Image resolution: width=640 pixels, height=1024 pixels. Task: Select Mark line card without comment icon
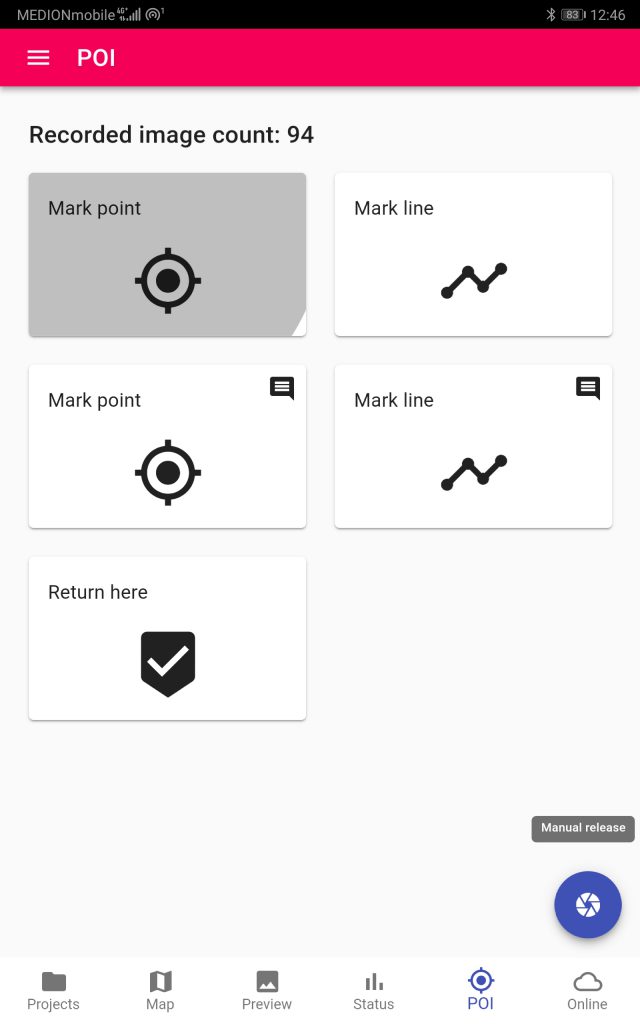[473, 255]
